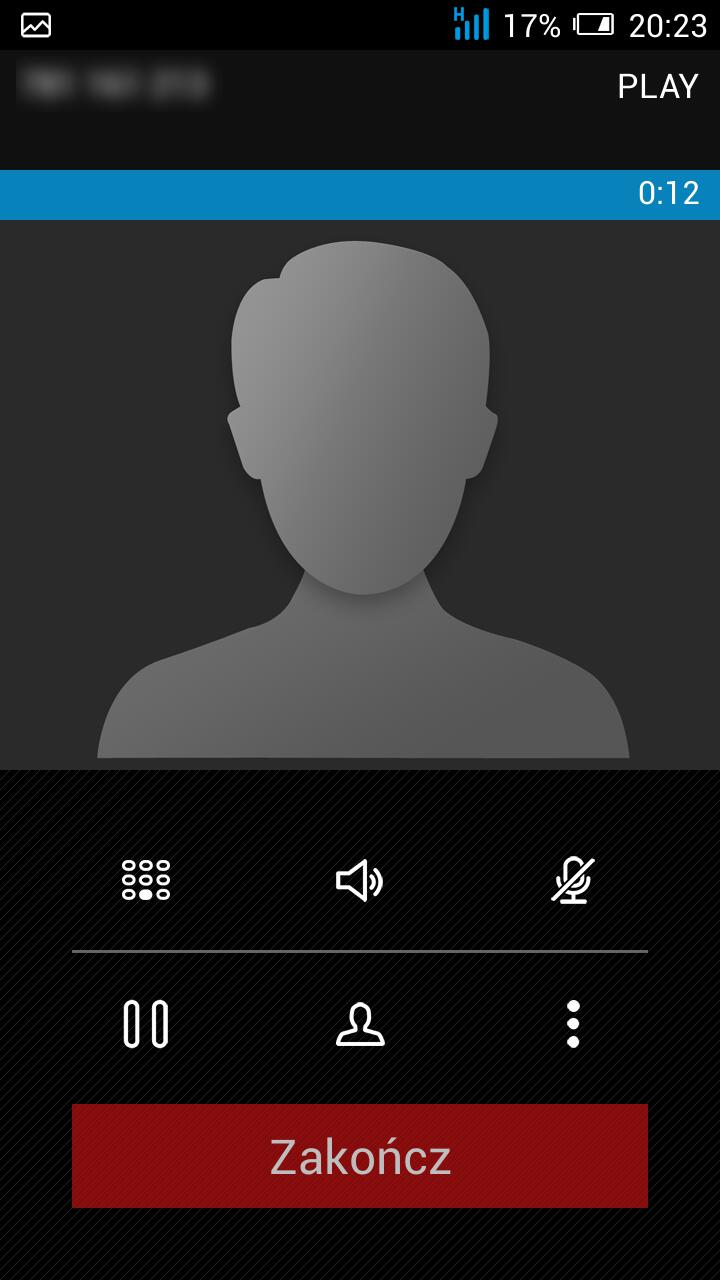
Task: Turn on the speakerphone
Action: coord(360,880)
